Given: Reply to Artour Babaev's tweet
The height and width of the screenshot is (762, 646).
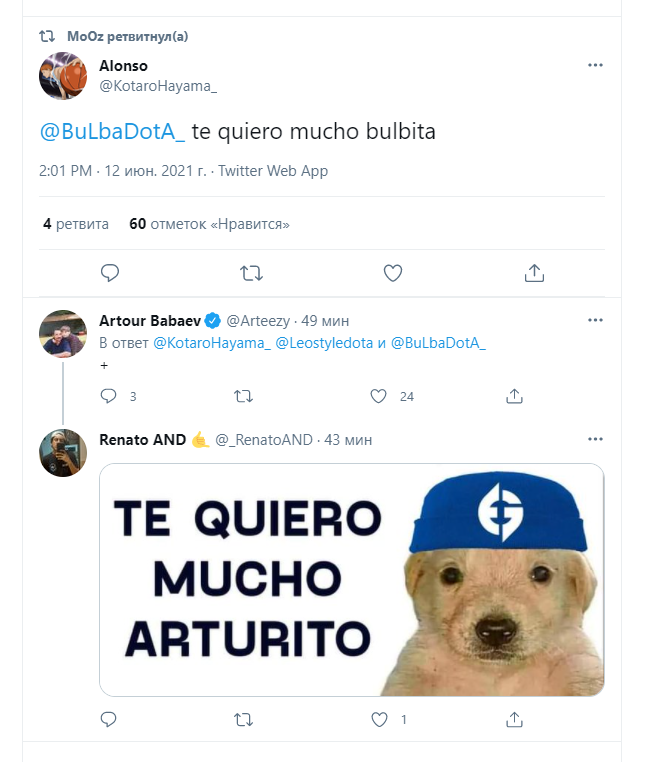Looking at the screenshot, I should pyautogui.click(x=110, y=396).
